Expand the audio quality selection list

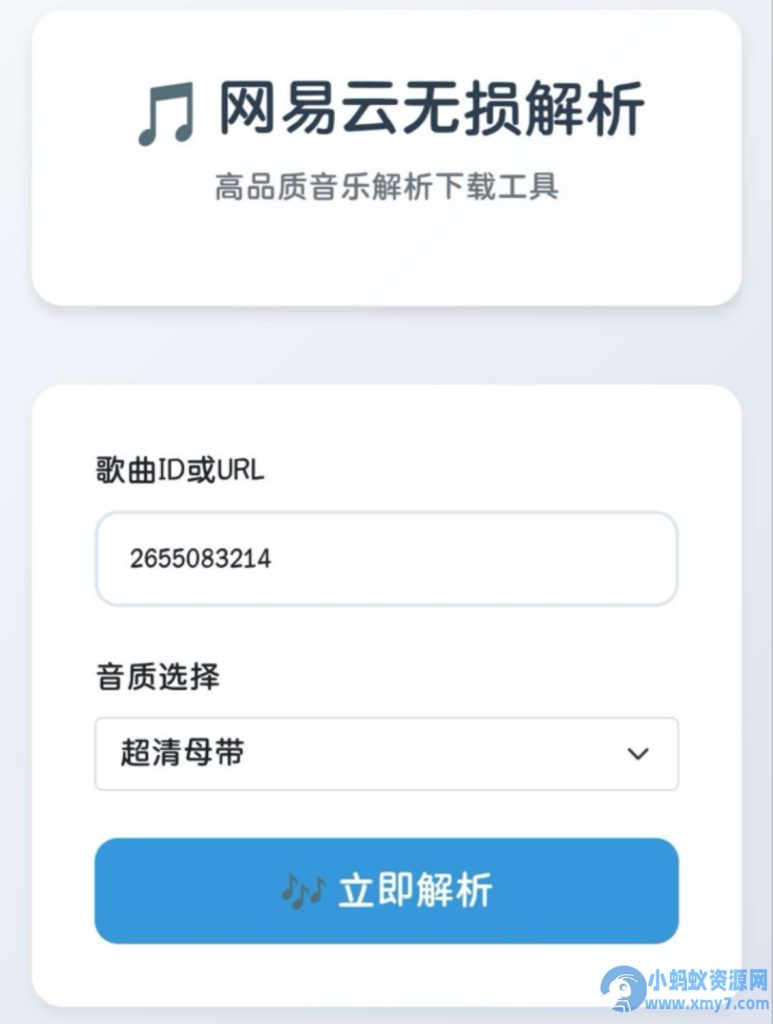(x=385, y=755)
